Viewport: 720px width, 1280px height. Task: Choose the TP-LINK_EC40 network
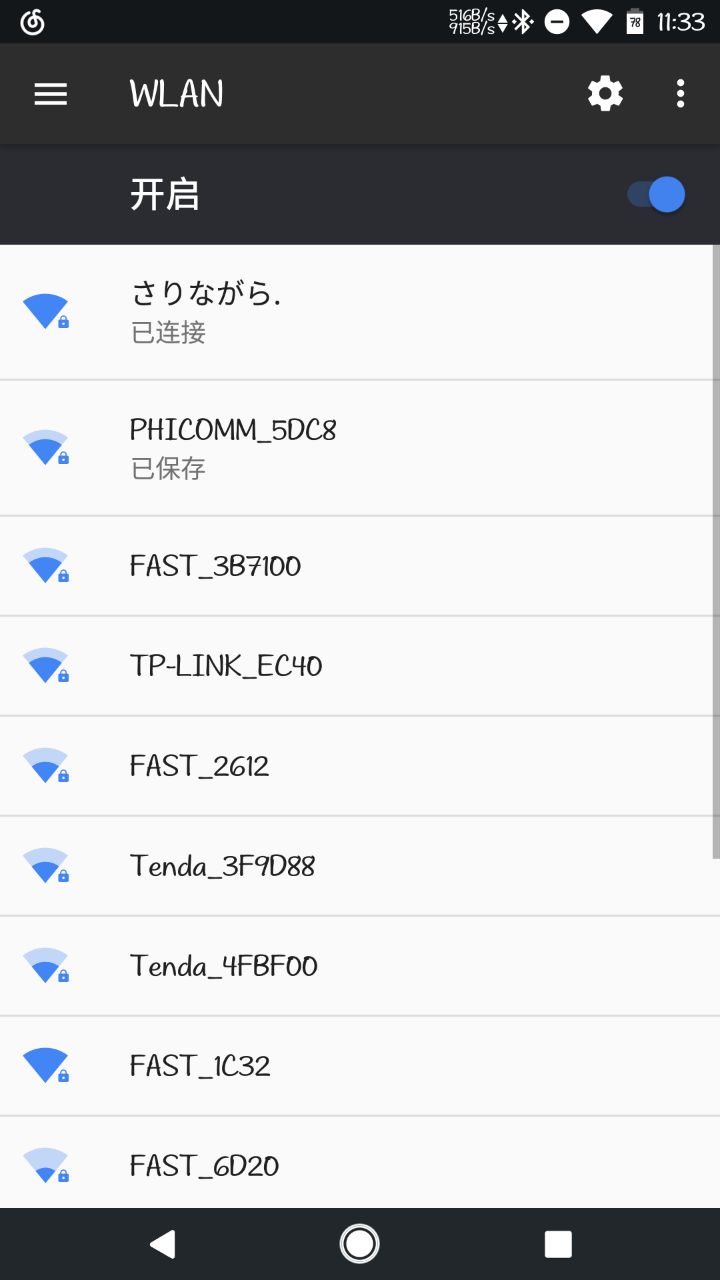point(360,666)
